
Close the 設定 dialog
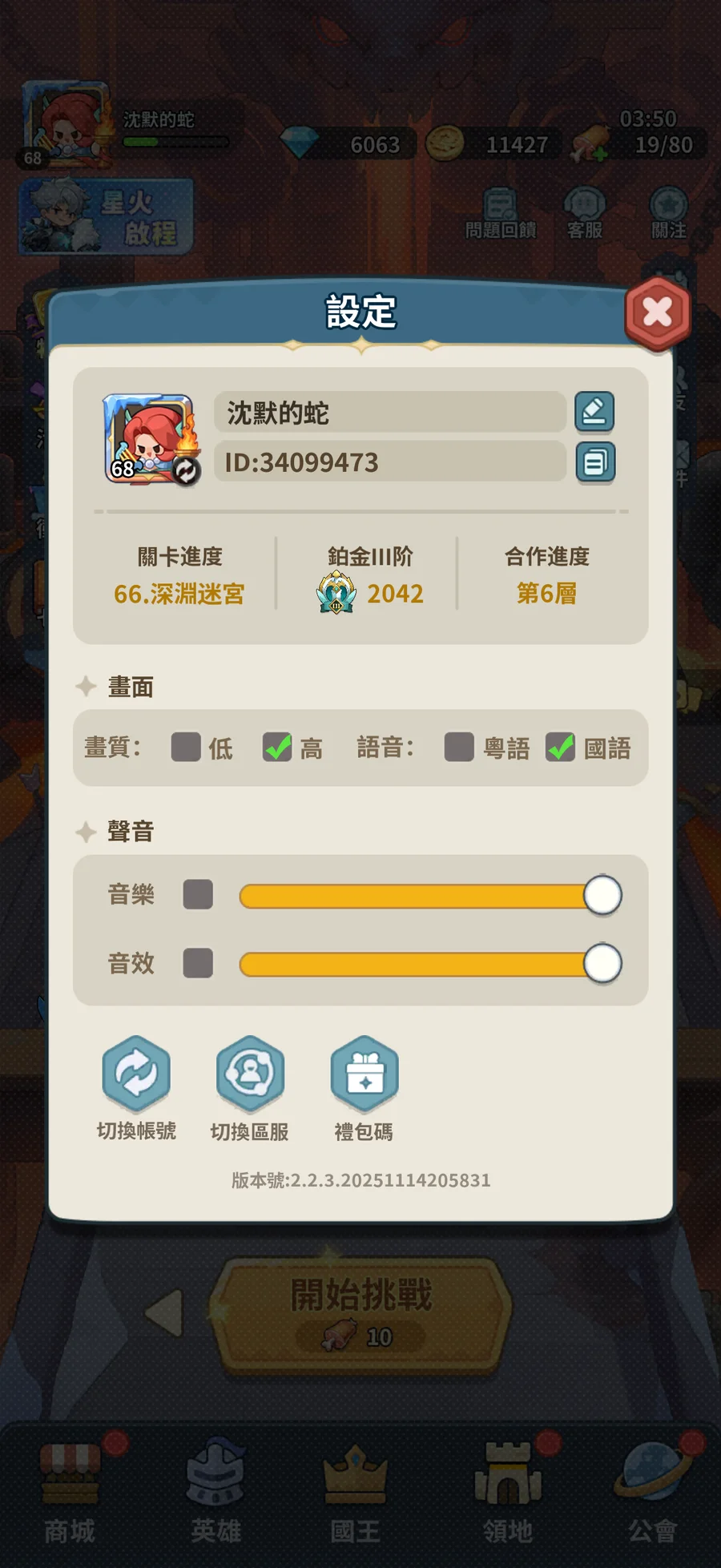[x=657, y=312]
